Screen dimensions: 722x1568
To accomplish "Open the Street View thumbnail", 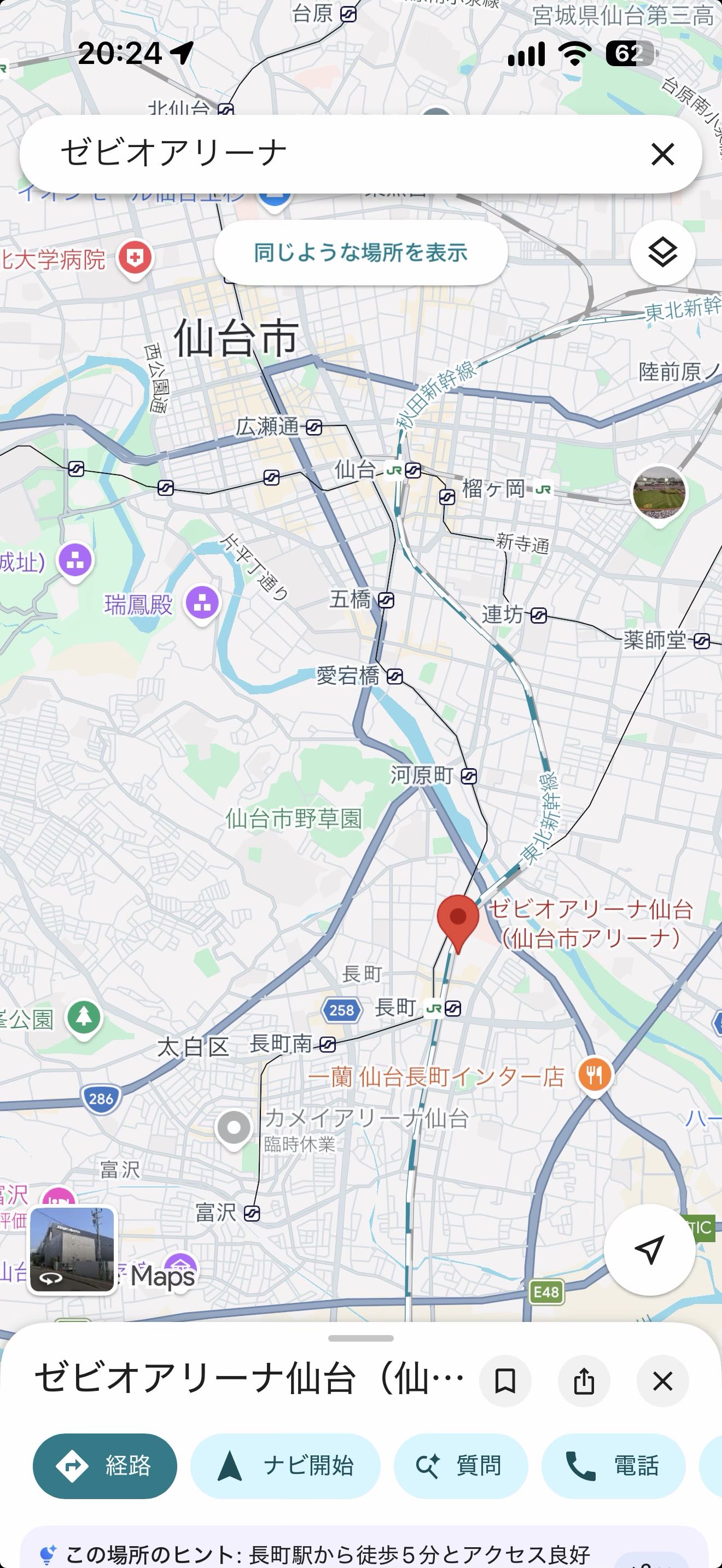I will [72, 1250].
